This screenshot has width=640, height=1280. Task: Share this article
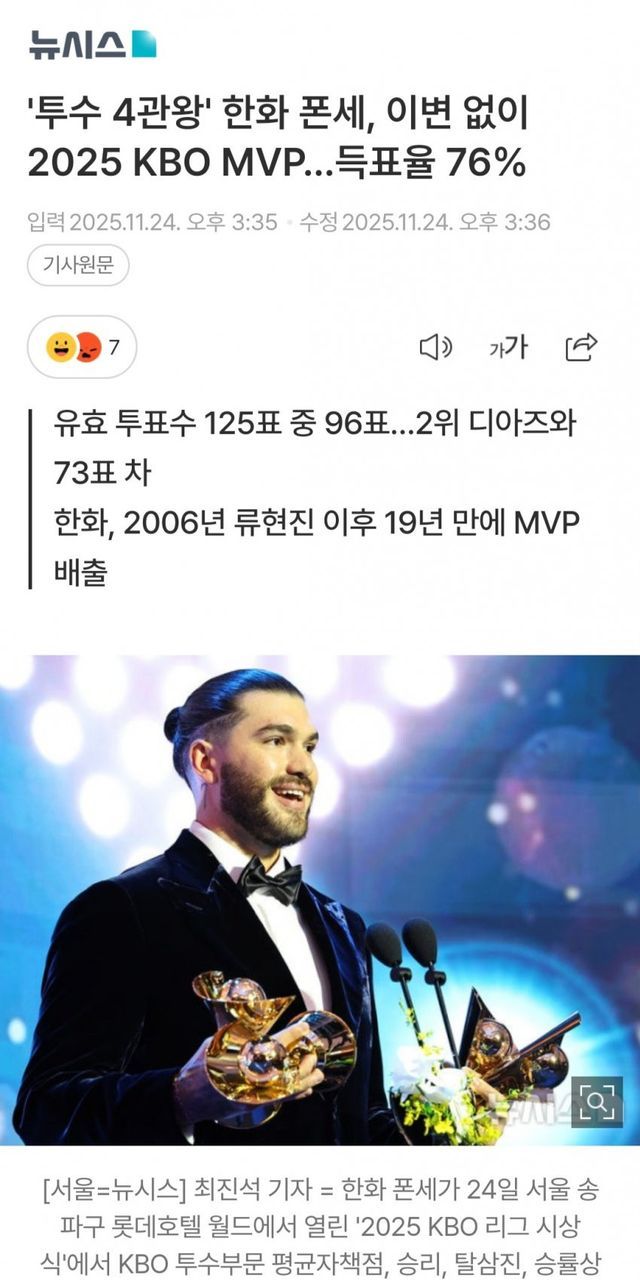tap(581, 347)
